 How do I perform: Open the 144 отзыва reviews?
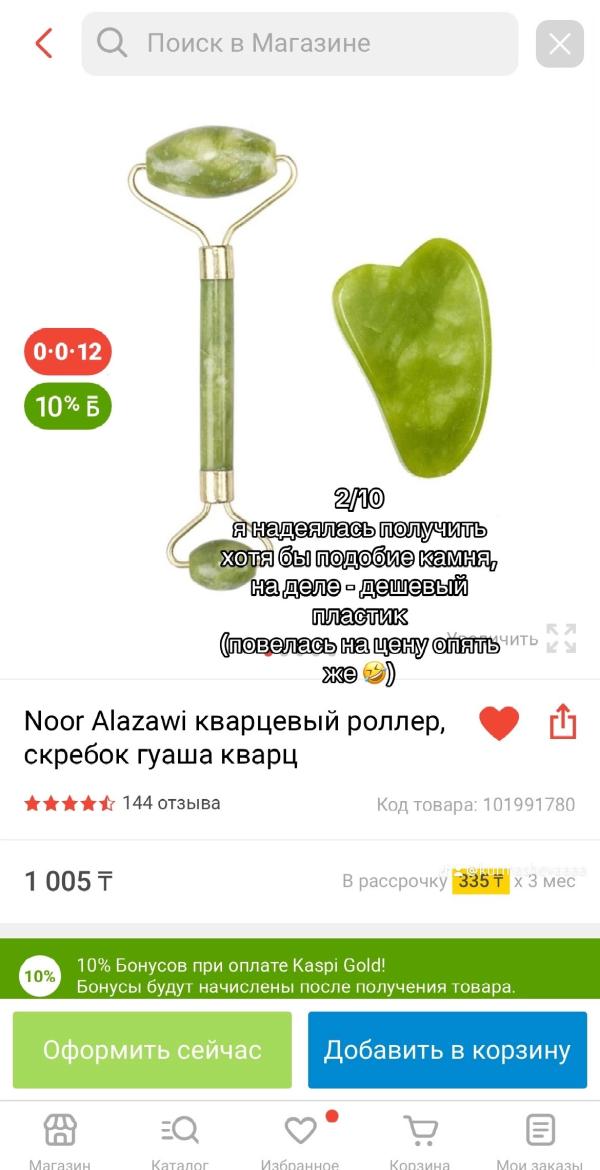coord(171,803)
